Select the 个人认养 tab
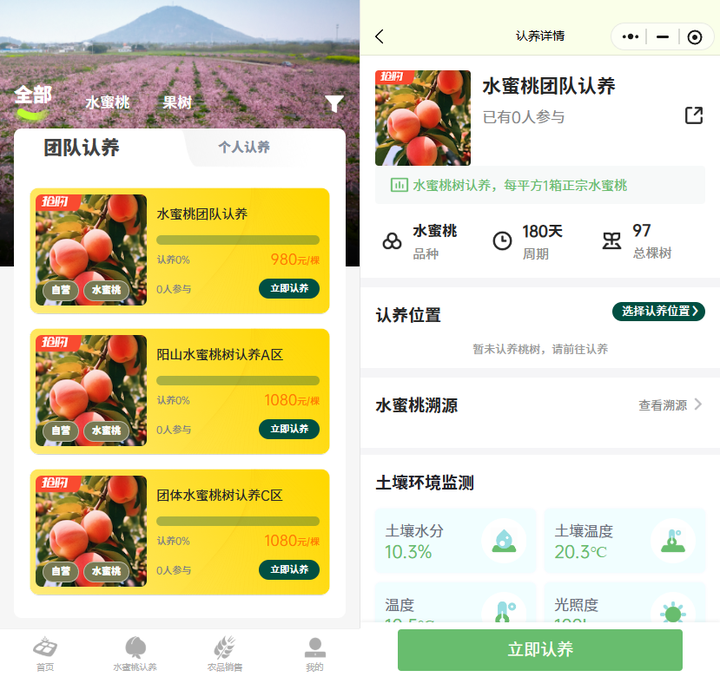The width and height of the screenshot is (720, 677). (x=244, y=147)
